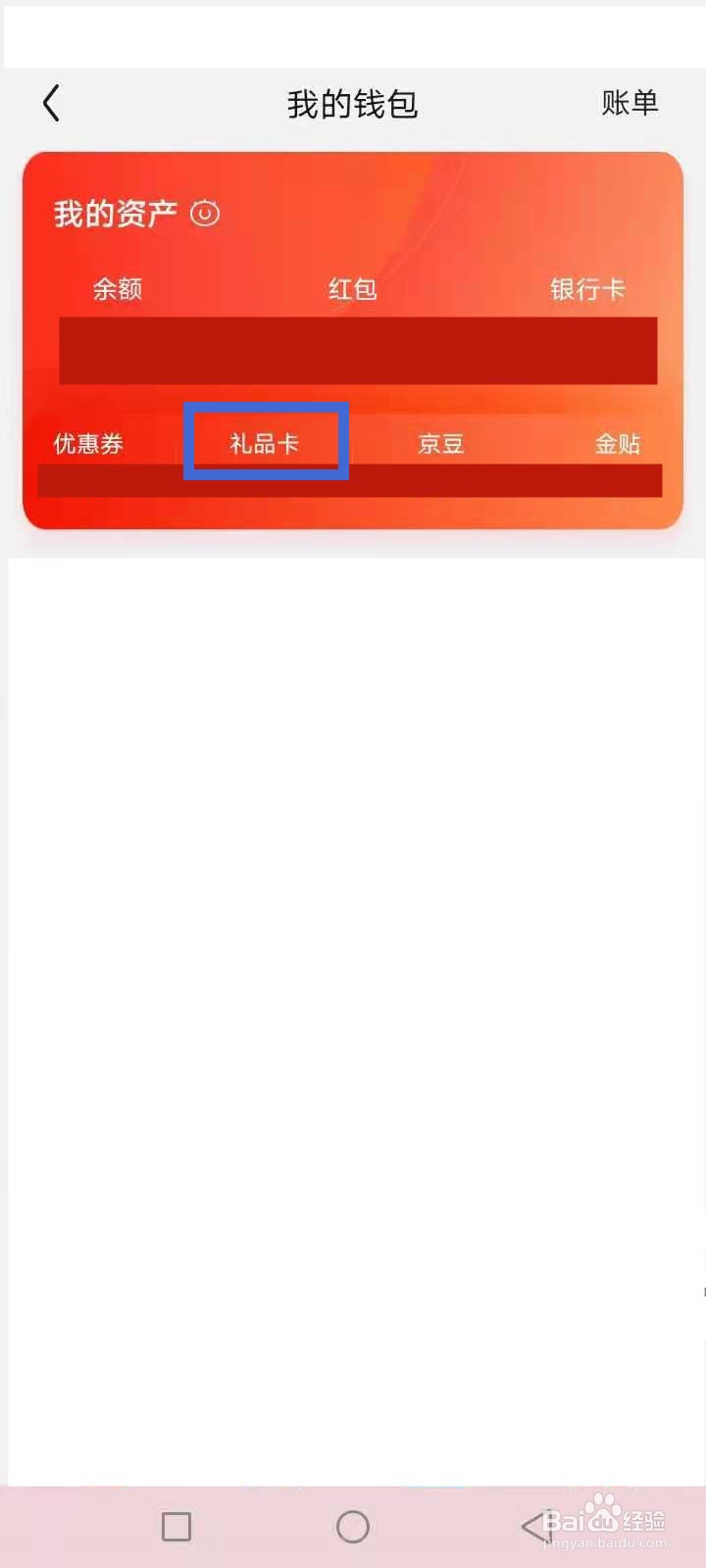Viewport: 706px width, 1568px height.
Task: Open the 银行卡 bank card section
Action: click(588, 289)
